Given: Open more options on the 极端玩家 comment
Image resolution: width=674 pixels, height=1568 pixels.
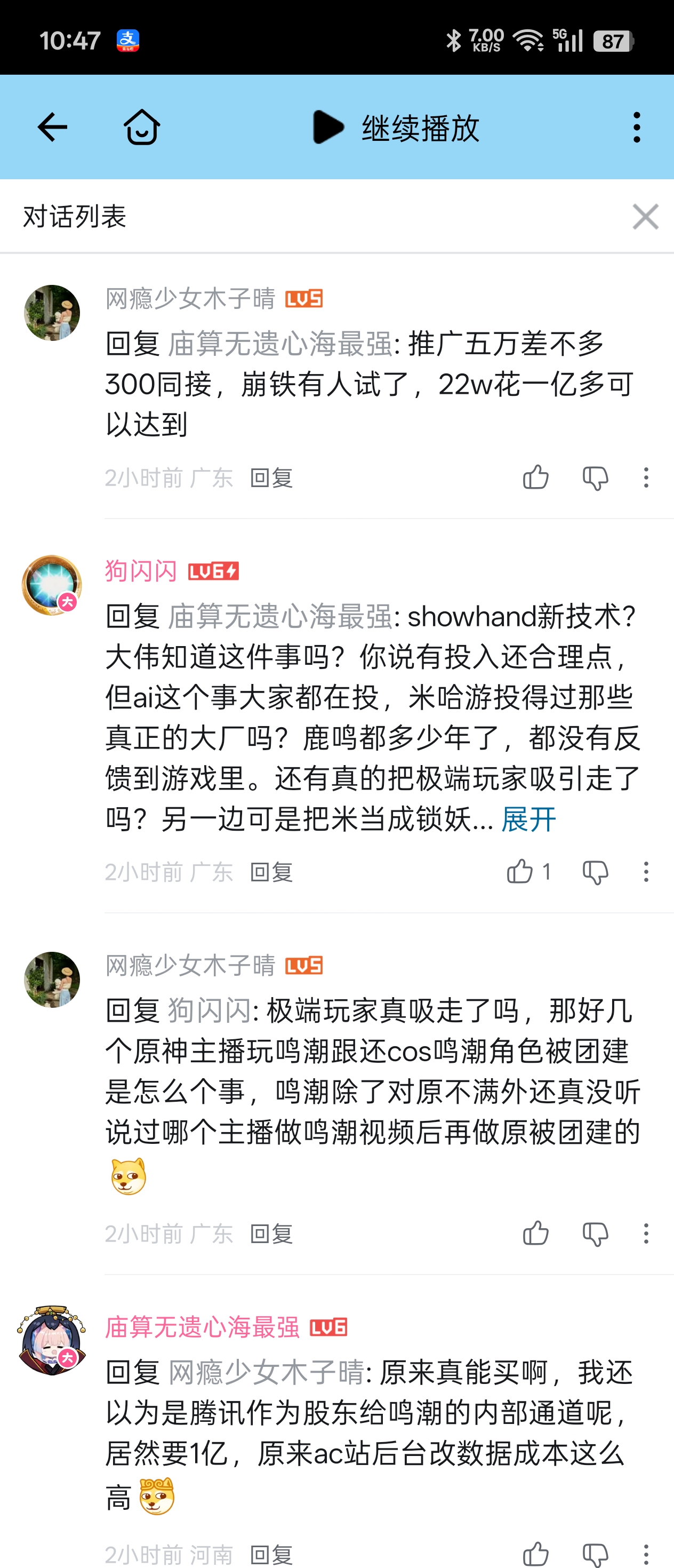Looking at the screenshot, I should coord(645,1234).
